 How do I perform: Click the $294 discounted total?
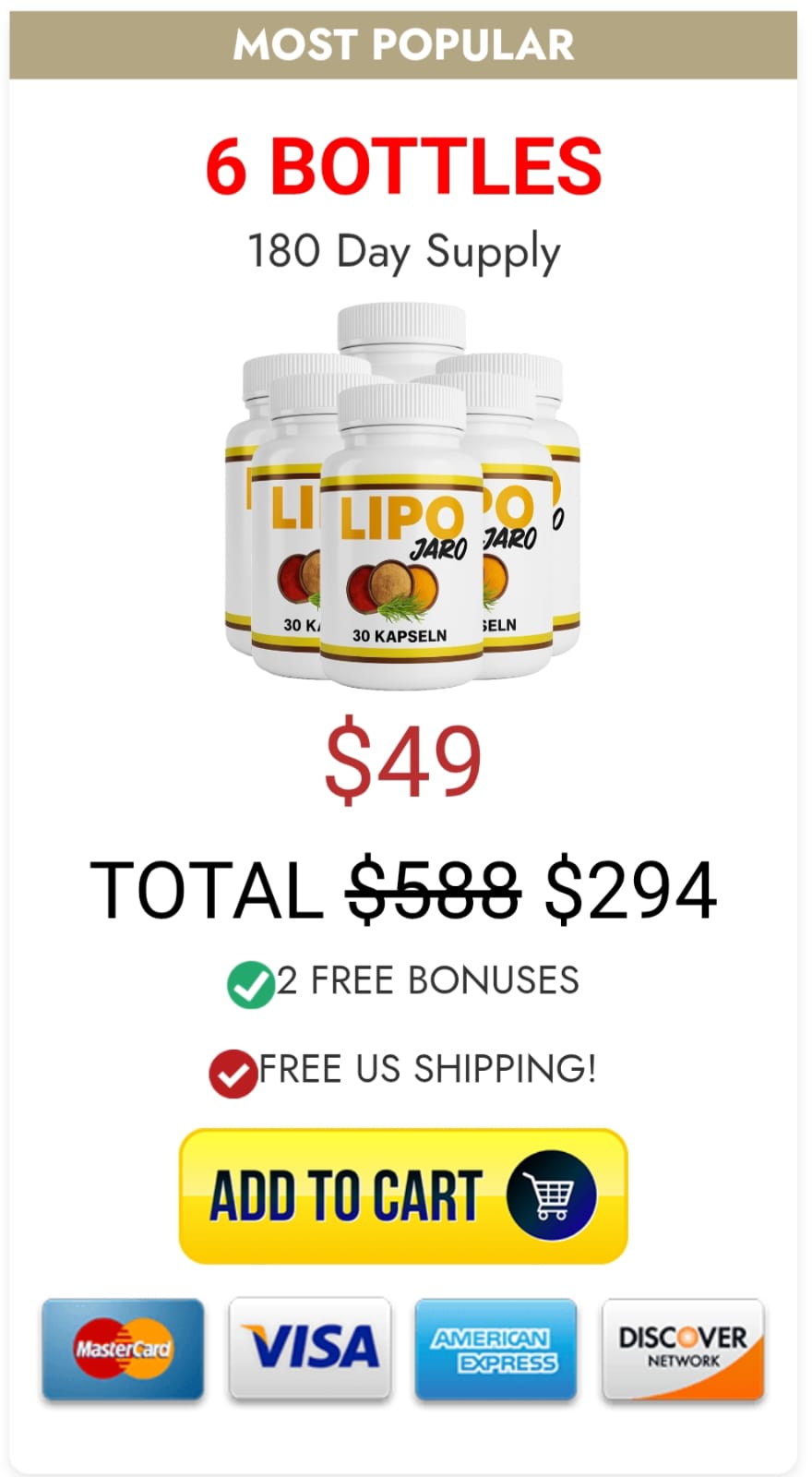pyautogui.click(x=633, y=888)
